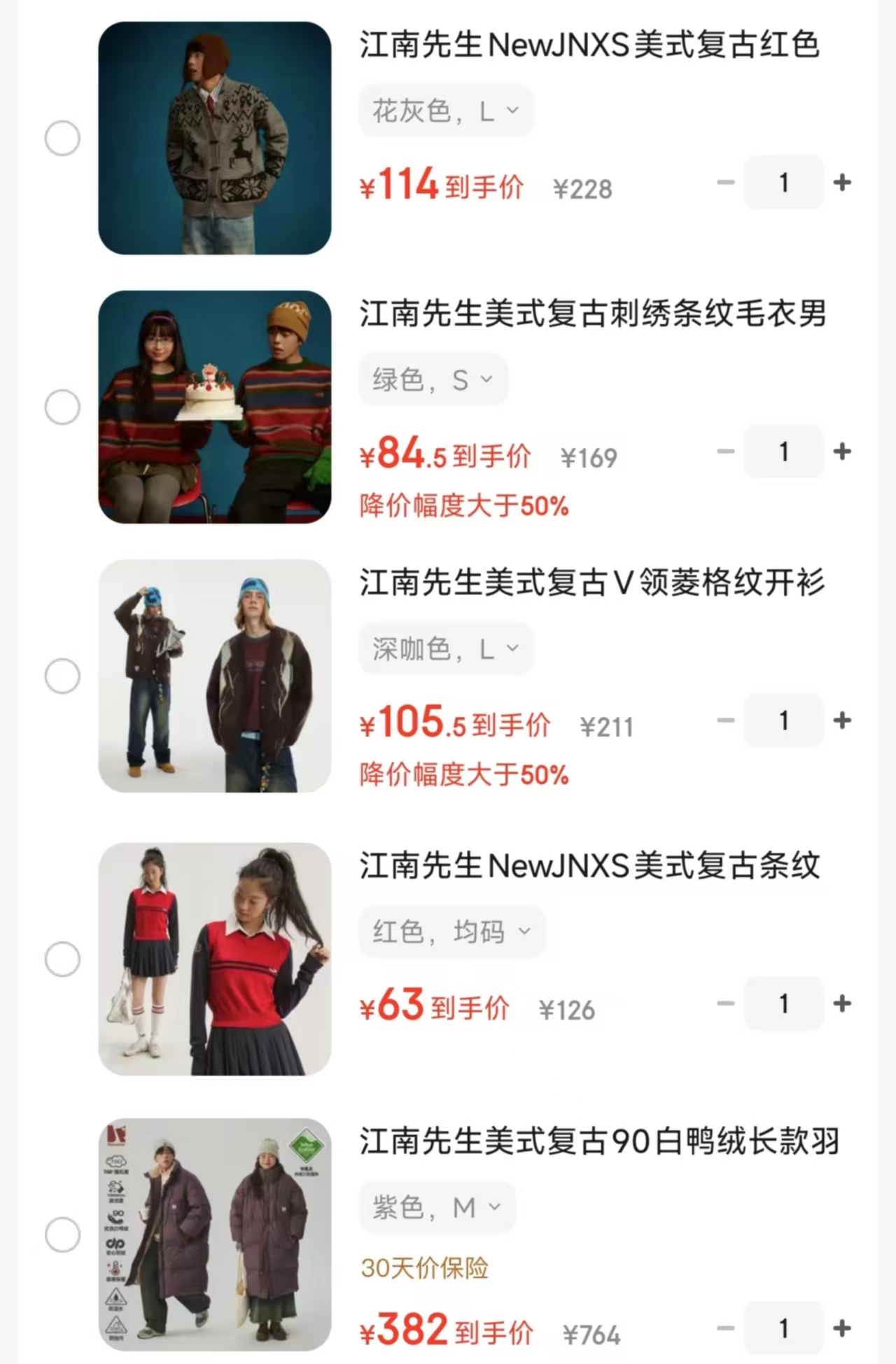Select the 紫色 白鸭绒 down coat item
The height and width of the screenshot is (1364, 896).
point(62,1234)
